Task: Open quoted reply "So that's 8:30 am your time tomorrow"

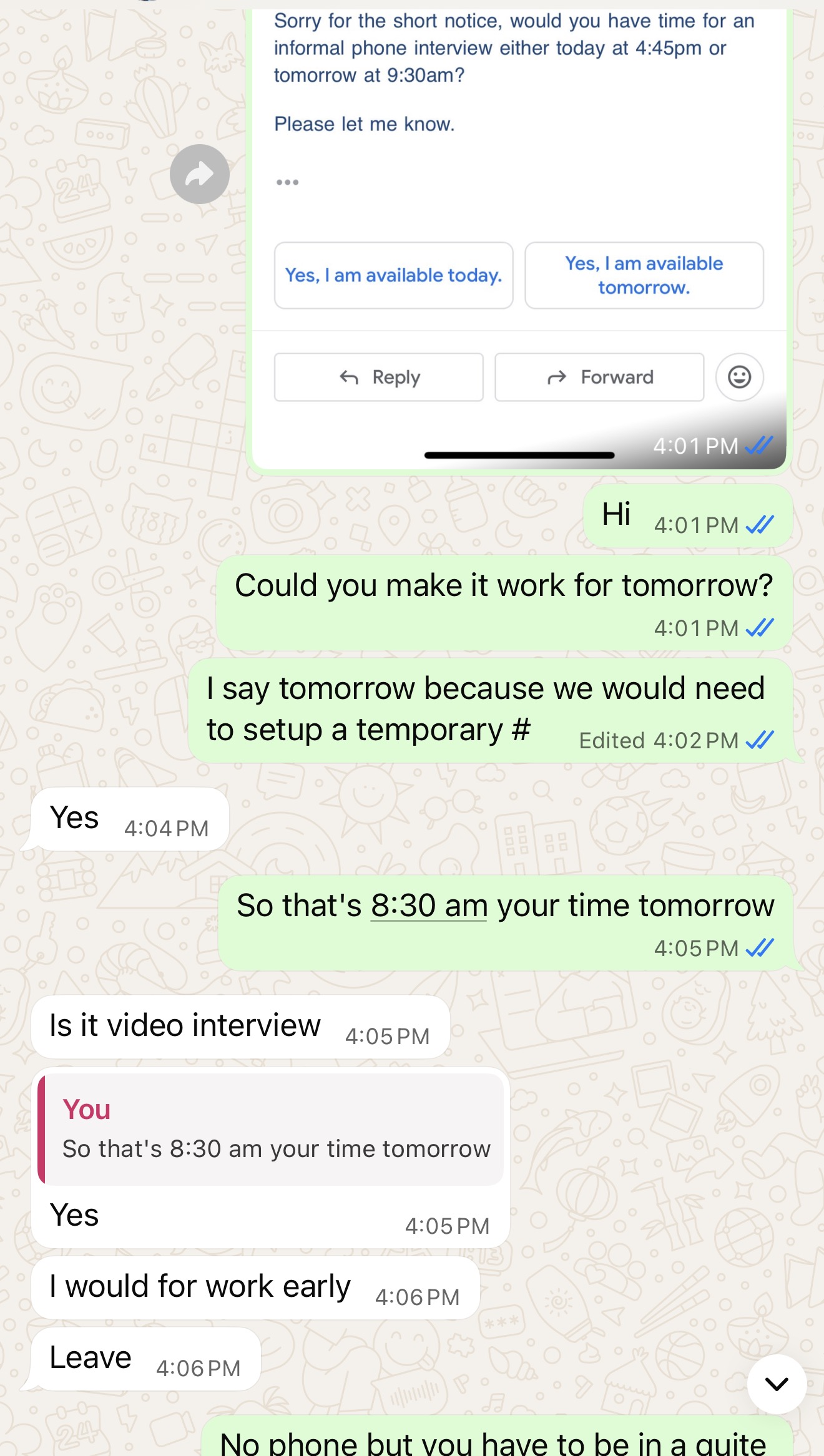Action: coord(272,1130)
